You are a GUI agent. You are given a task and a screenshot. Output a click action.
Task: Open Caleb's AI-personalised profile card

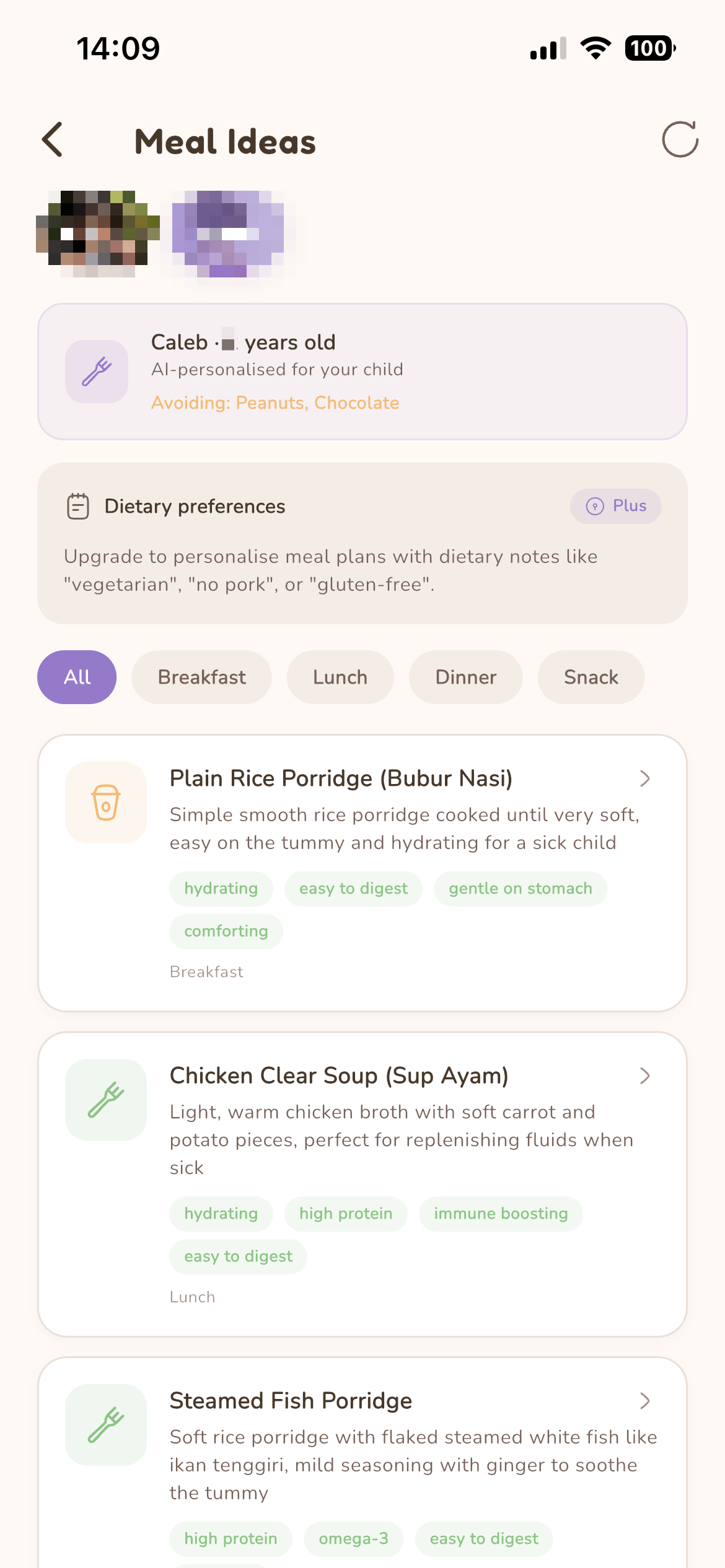point(362,372)
